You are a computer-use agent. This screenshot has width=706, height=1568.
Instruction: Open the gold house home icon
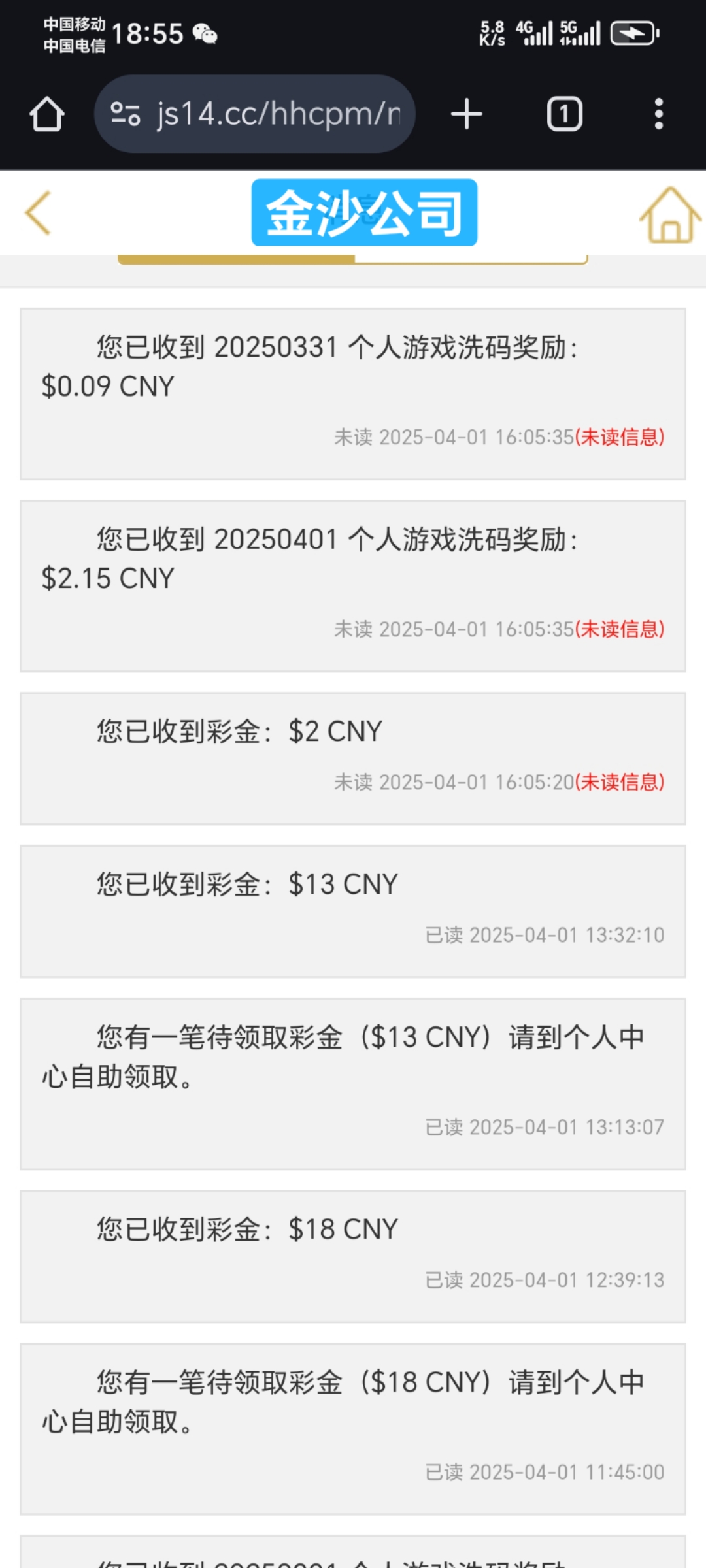(x=669, y=214)
